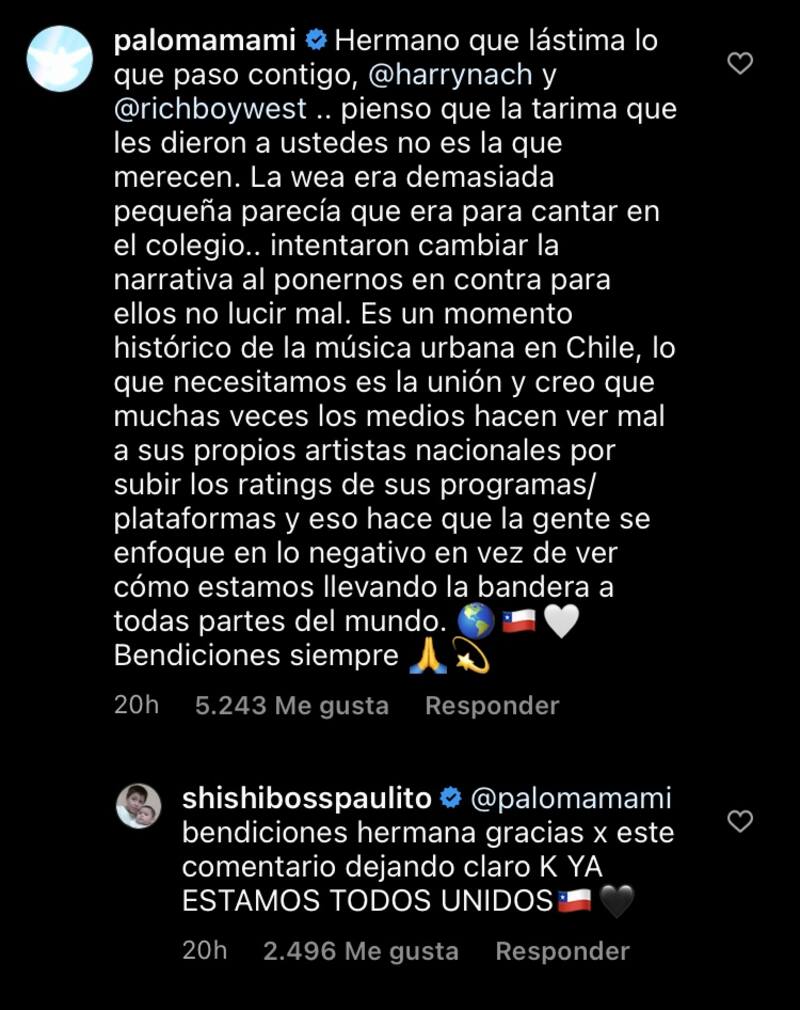Open the @palomamami mention in the reply
Image resolution: width=800 pixels, height=1010 pixels.
click(570, 798)
